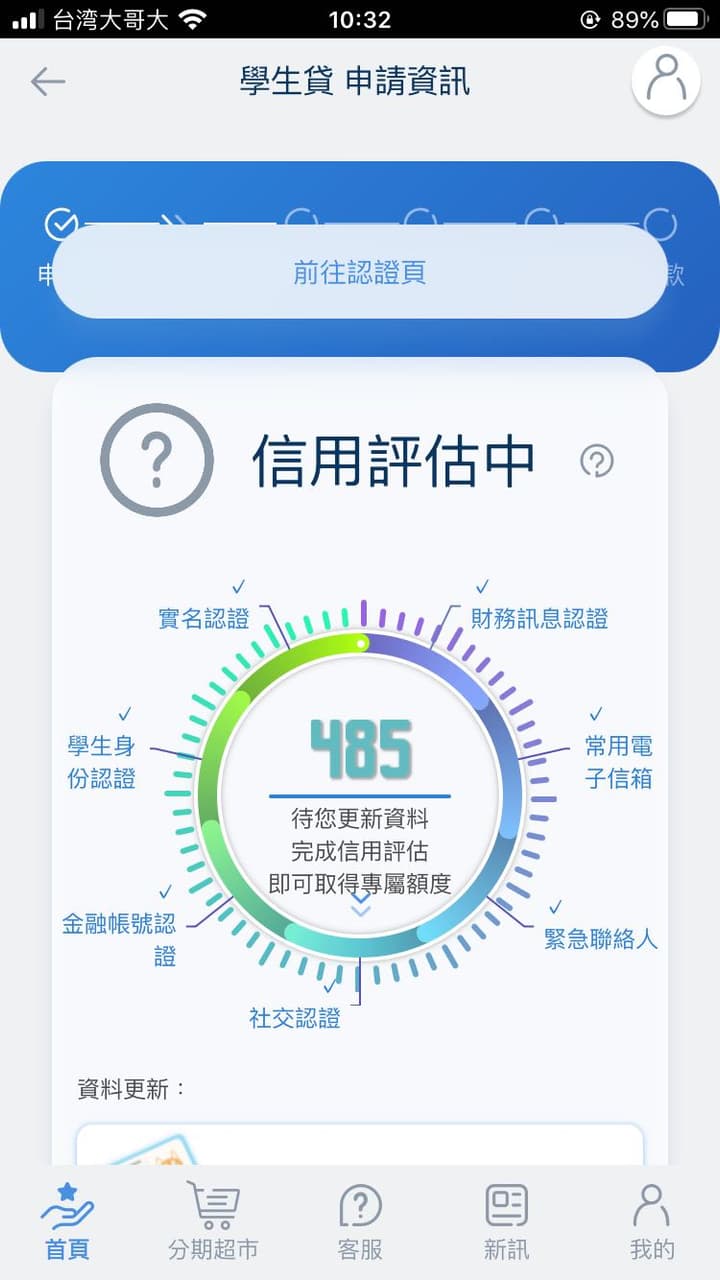Open the user profile avatar
This screenshot has height=1280, width=720.
pyautogui.click(x=666, y=81)
